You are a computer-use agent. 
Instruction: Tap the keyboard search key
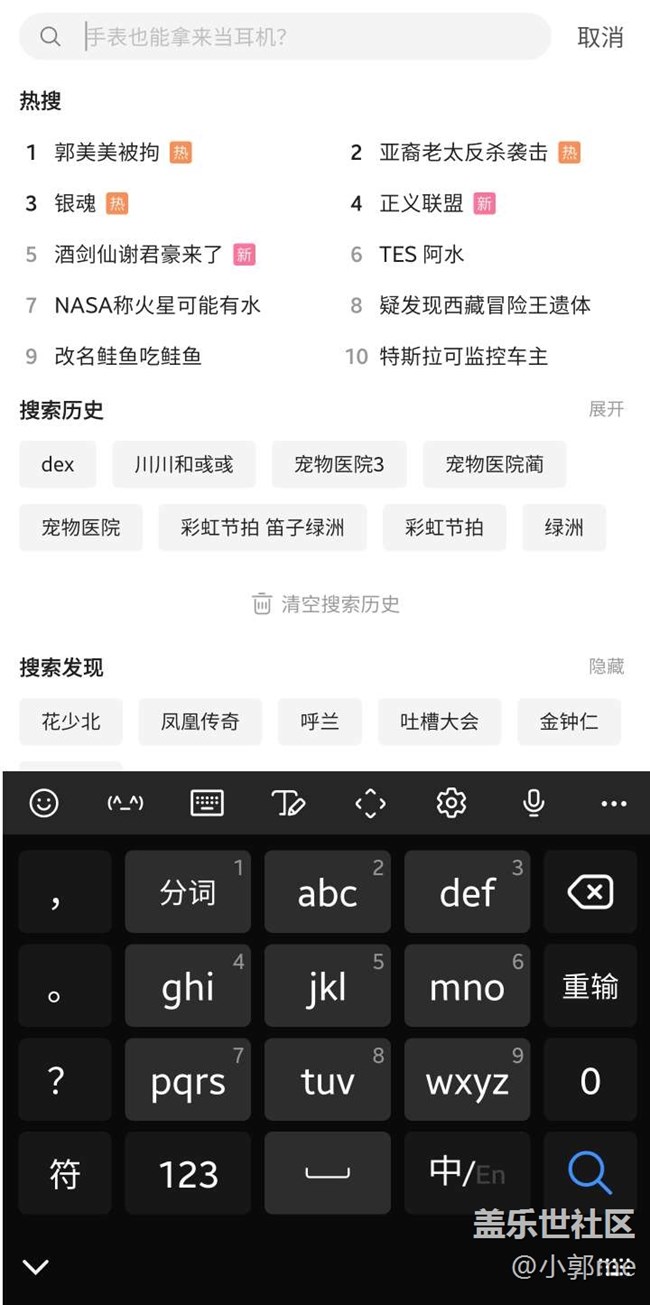point(590,1172)
